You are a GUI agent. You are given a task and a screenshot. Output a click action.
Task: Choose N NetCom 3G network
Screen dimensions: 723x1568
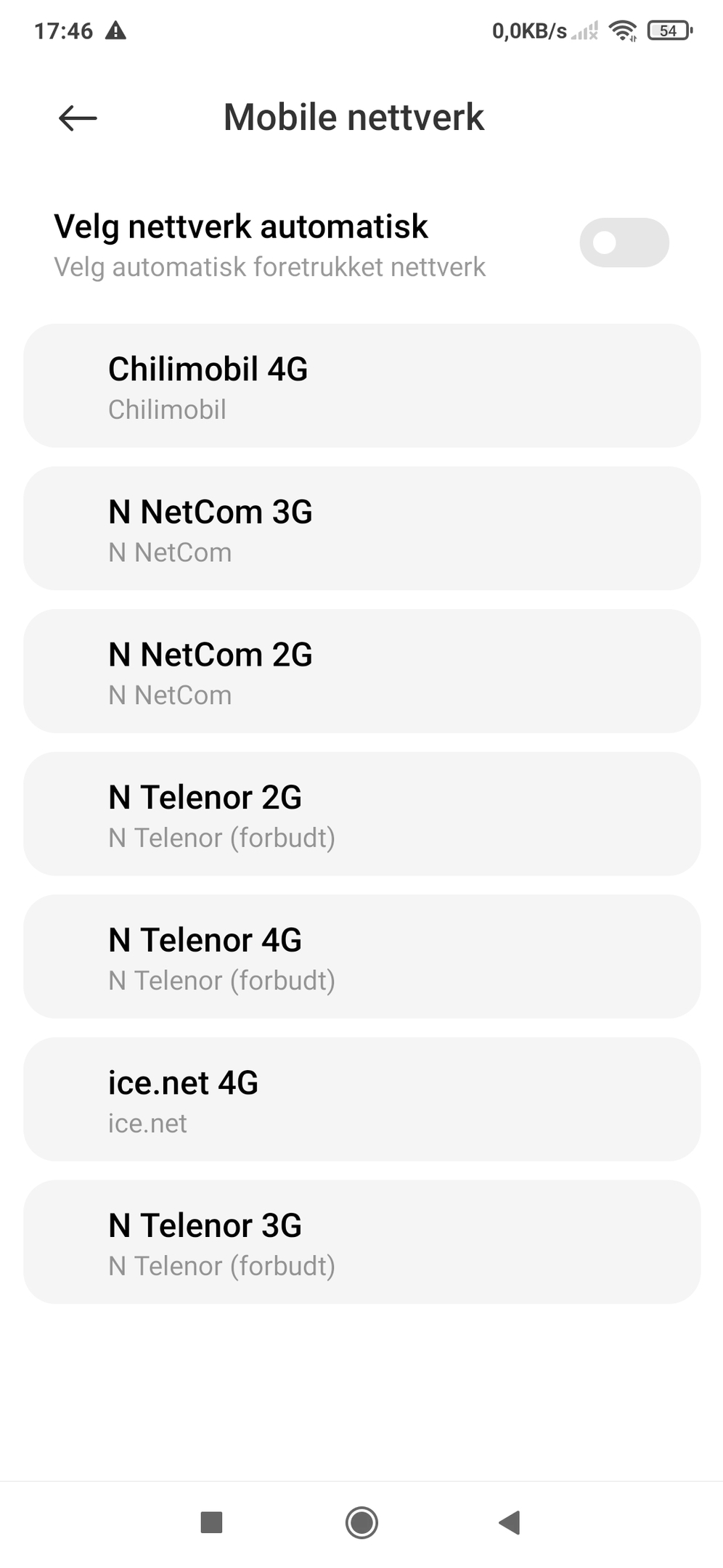point(361,528)
